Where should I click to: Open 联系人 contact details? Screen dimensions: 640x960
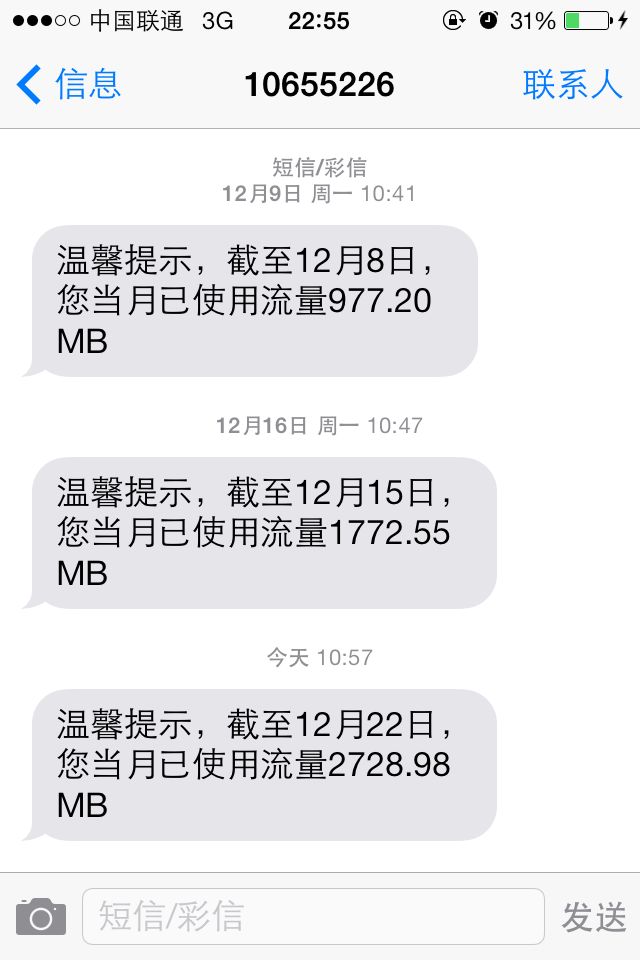(x=572, y=85)
